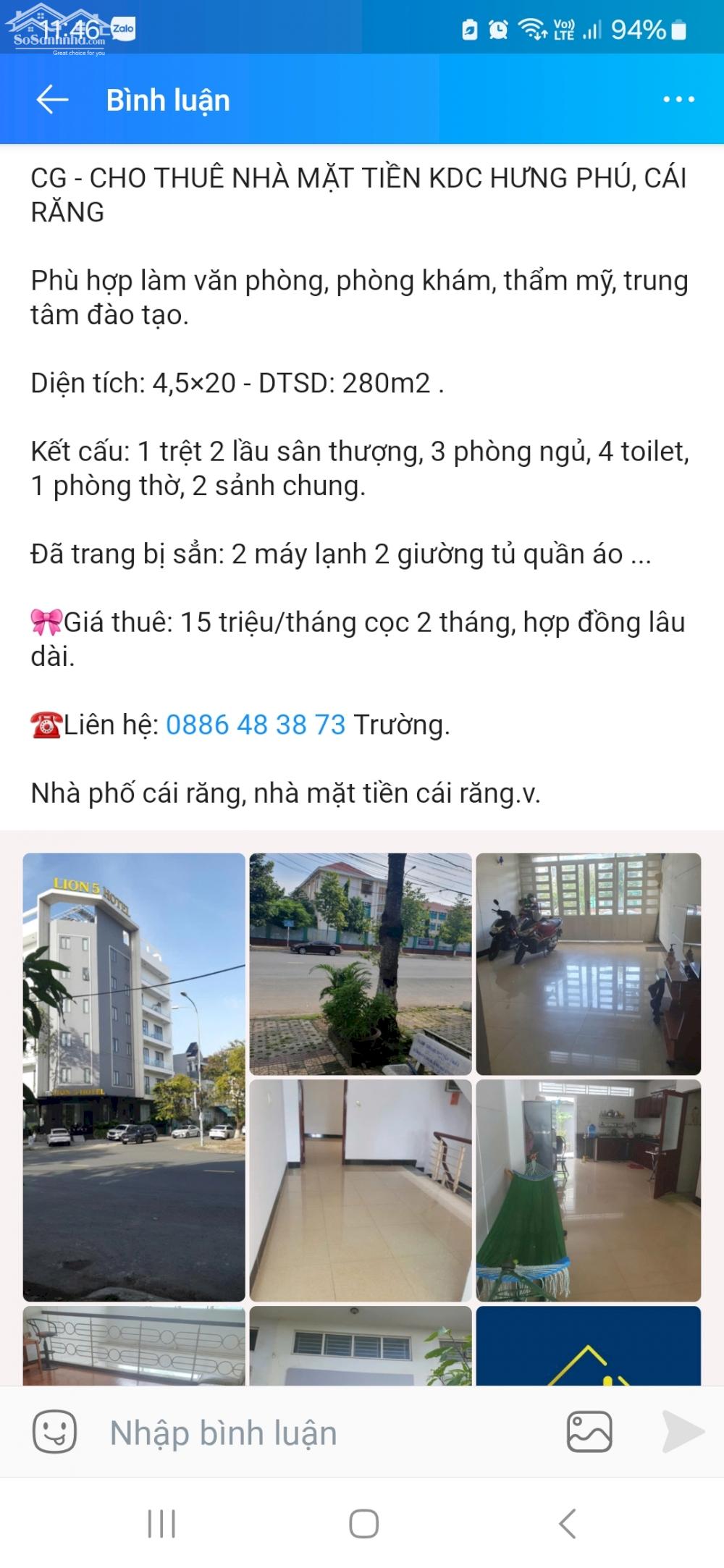
Task: Attach an image to the comment
Action: point(589,1432)
